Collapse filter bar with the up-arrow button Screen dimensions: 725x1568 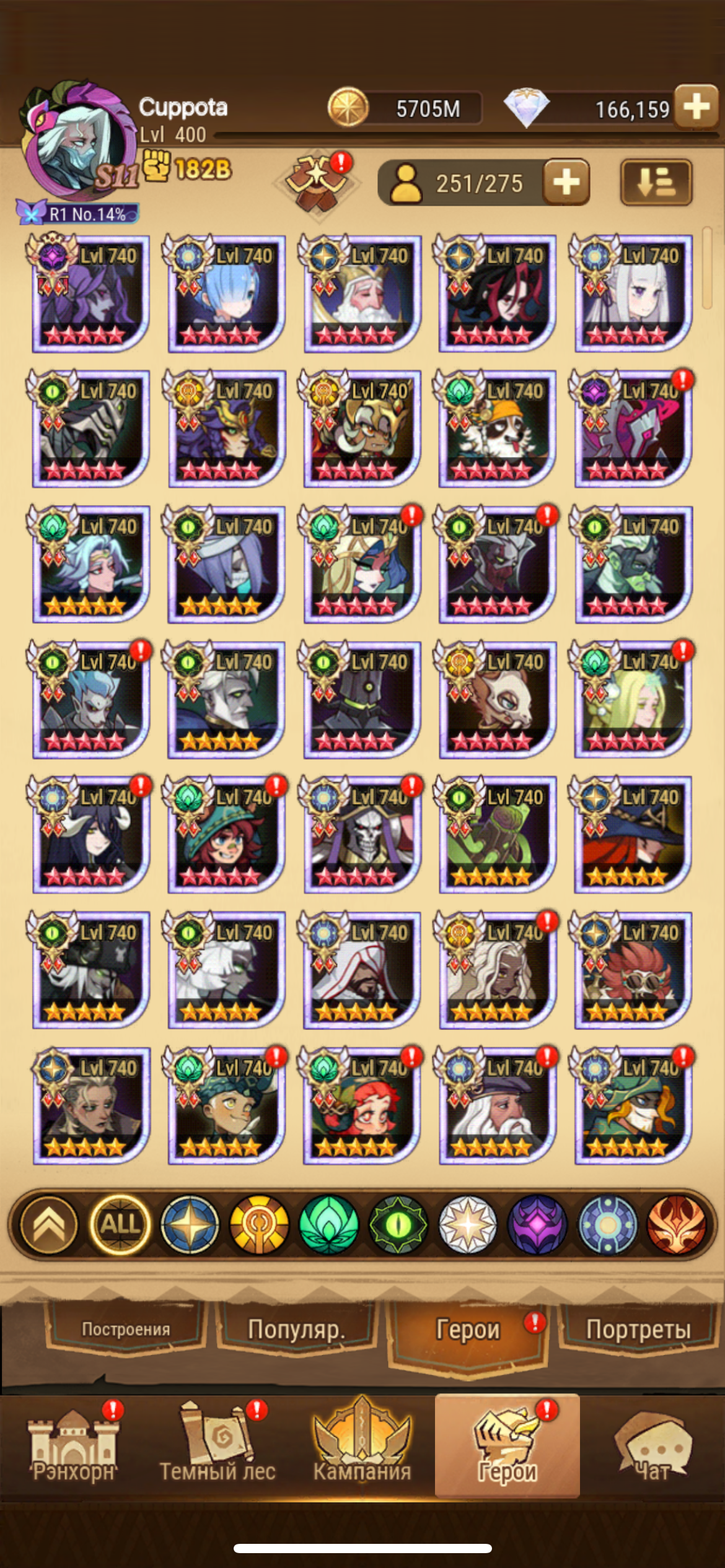pos(49,1224)
